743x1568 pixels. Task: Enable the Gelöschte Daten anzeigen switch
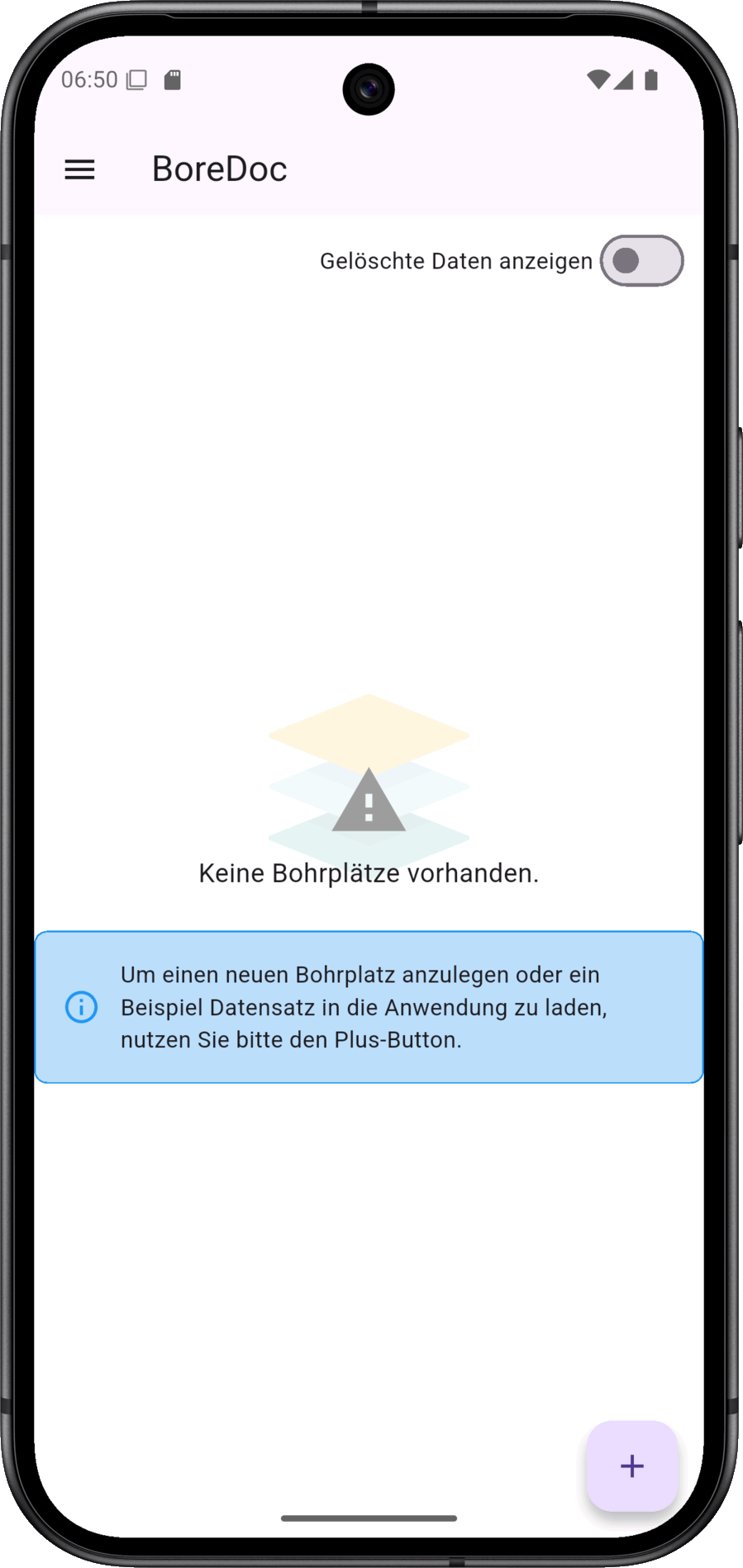(641, 261)
